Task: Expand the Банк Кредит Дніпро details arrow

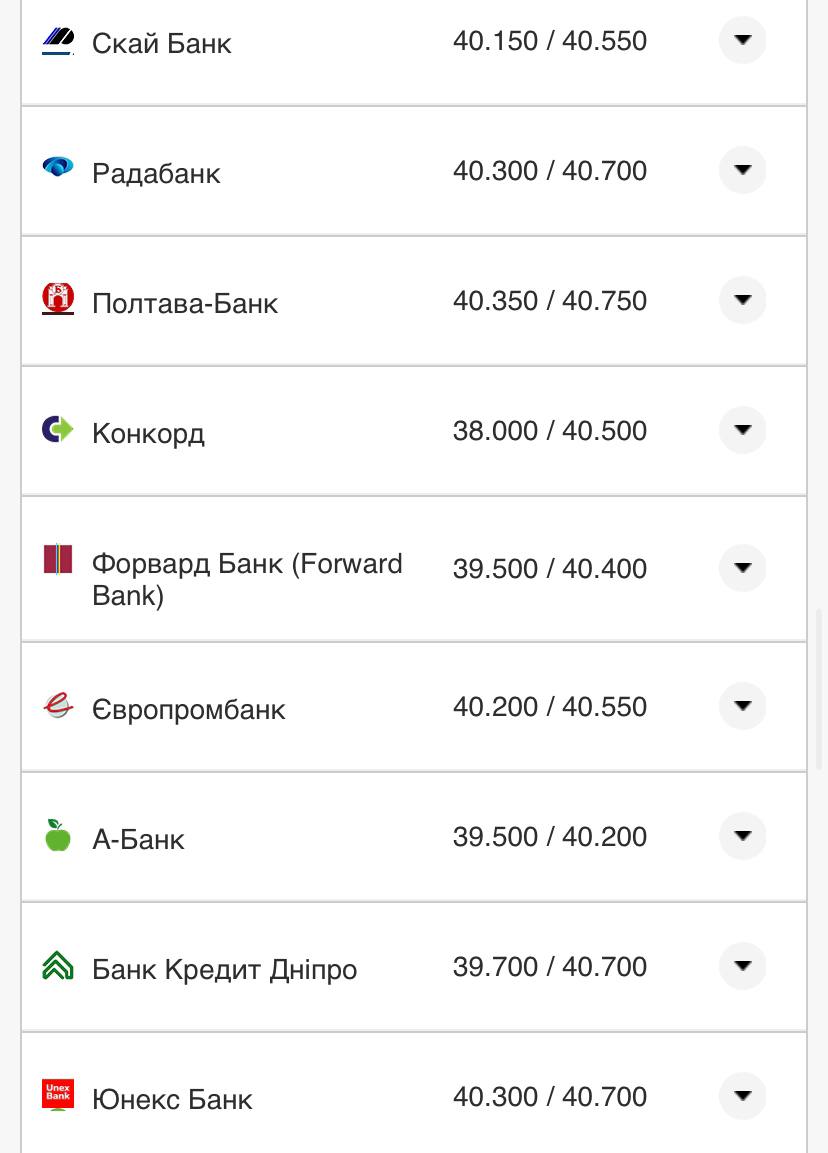Action: tap(742, 965)
